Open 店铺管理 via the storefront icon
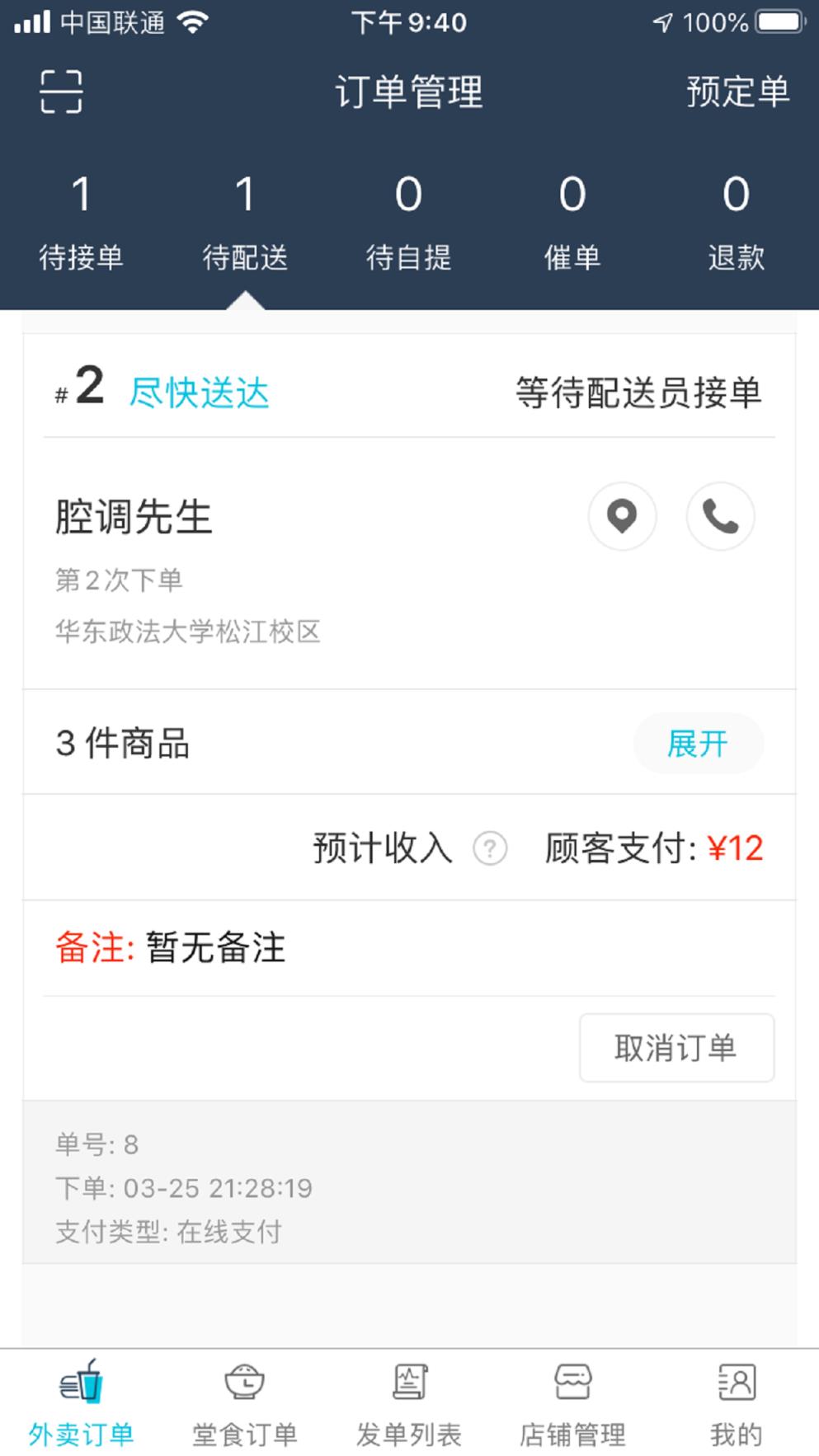The height and width of the screenshot is (1456, 819). pyautogui.click(x=574, y=1388)
